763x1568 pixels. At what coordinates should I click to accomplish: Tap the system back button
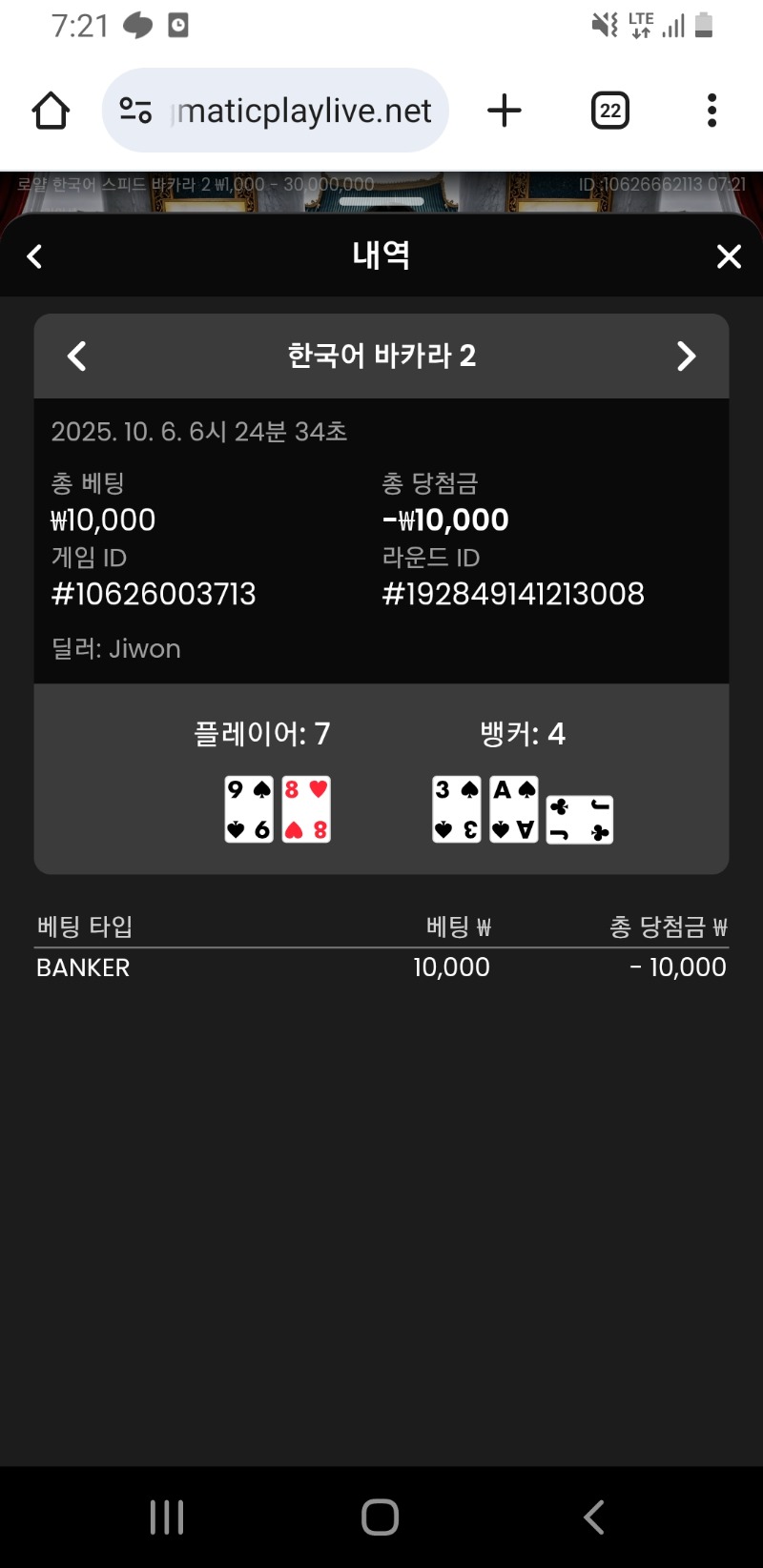pos(593,1517)
